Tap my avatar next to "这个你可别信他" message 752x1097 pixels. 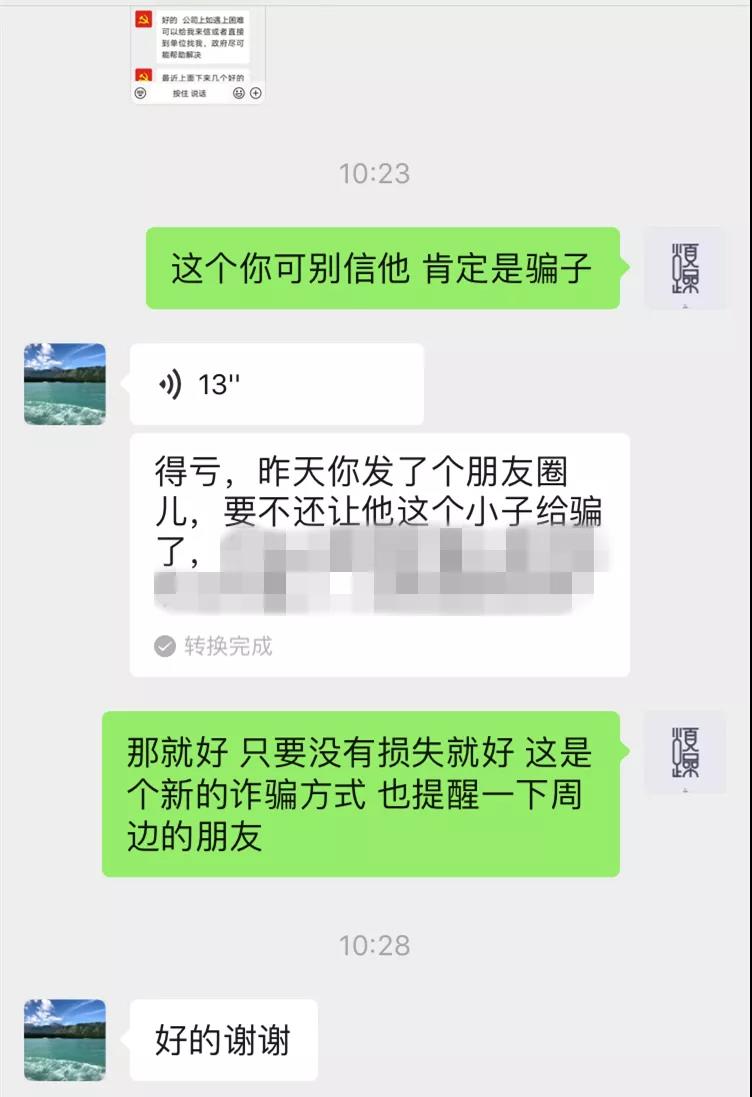[685, 268]
